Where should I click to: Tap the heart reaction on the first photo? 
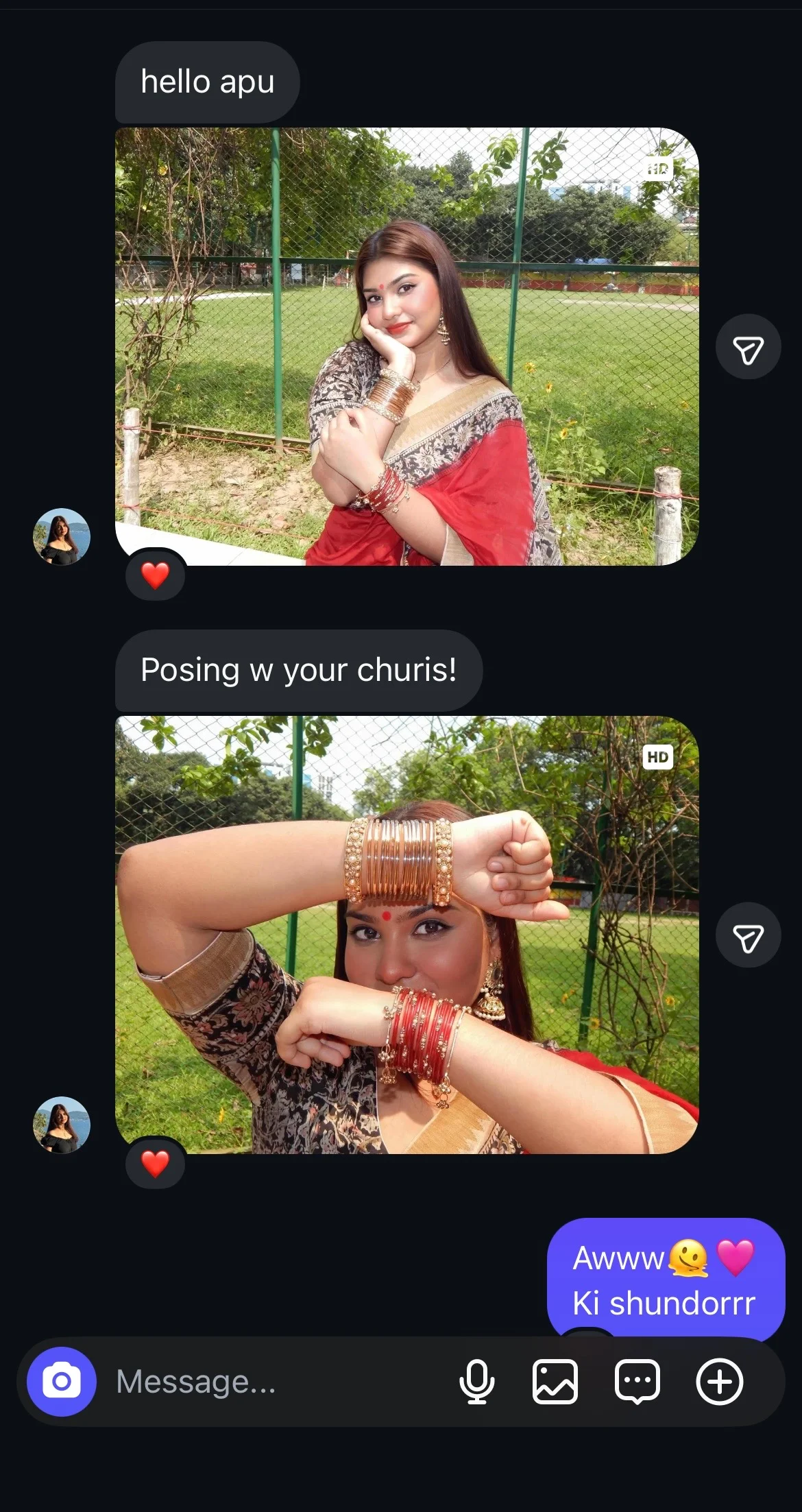[x=156, y=575]
